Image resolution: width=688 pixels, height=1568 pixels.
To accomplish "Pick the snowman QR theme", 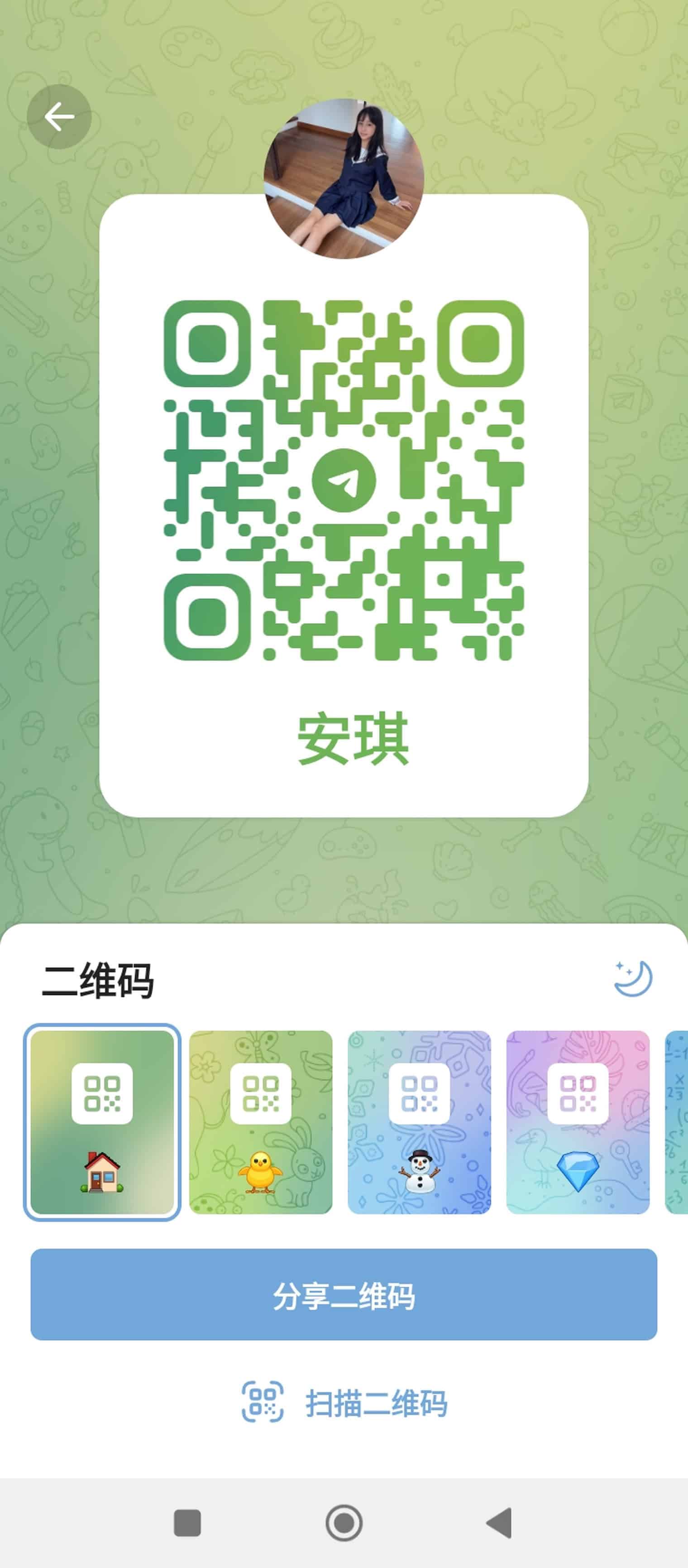I will coord(419,1122).
